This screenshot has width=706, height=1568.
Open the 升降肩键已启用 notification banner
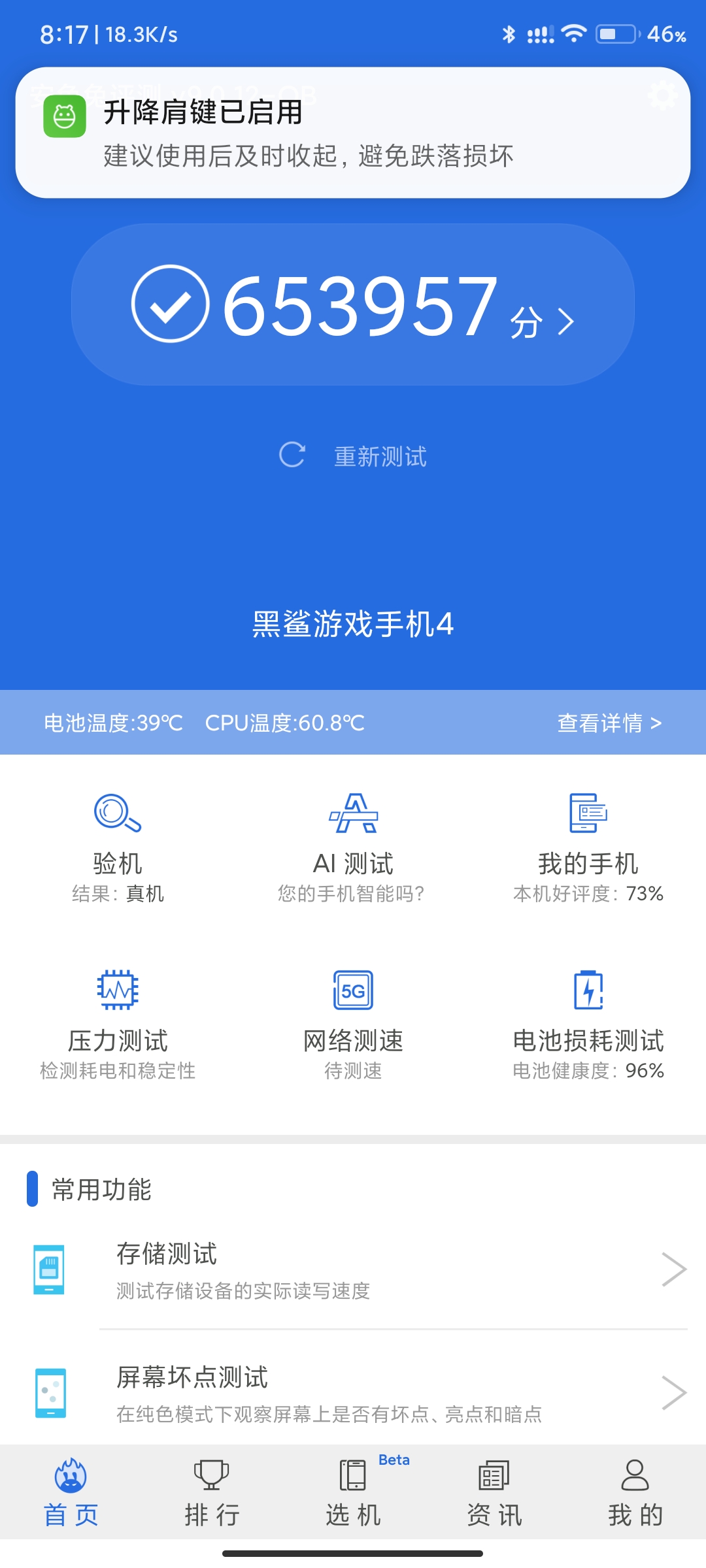[x=353, y=133]
